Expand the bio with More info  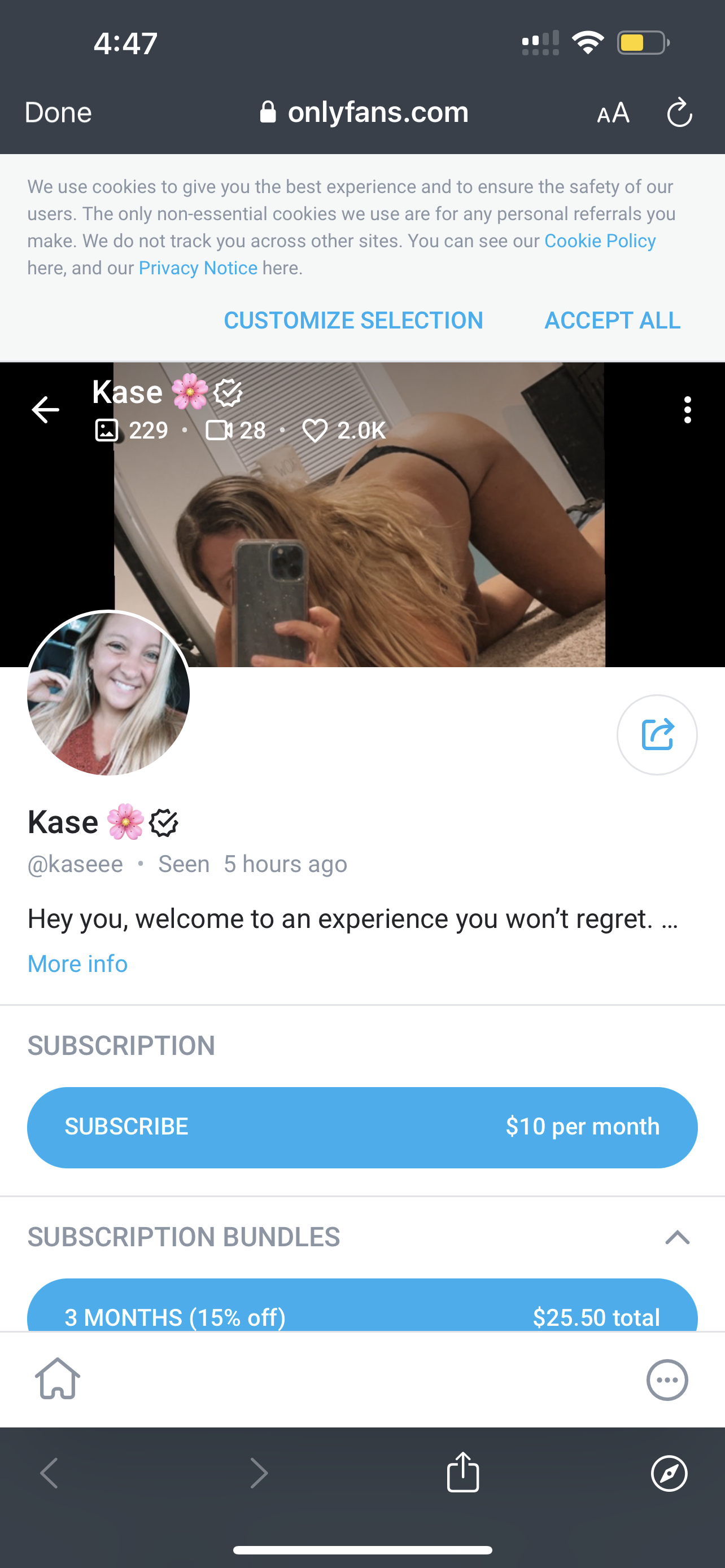(x=78, y=963)
